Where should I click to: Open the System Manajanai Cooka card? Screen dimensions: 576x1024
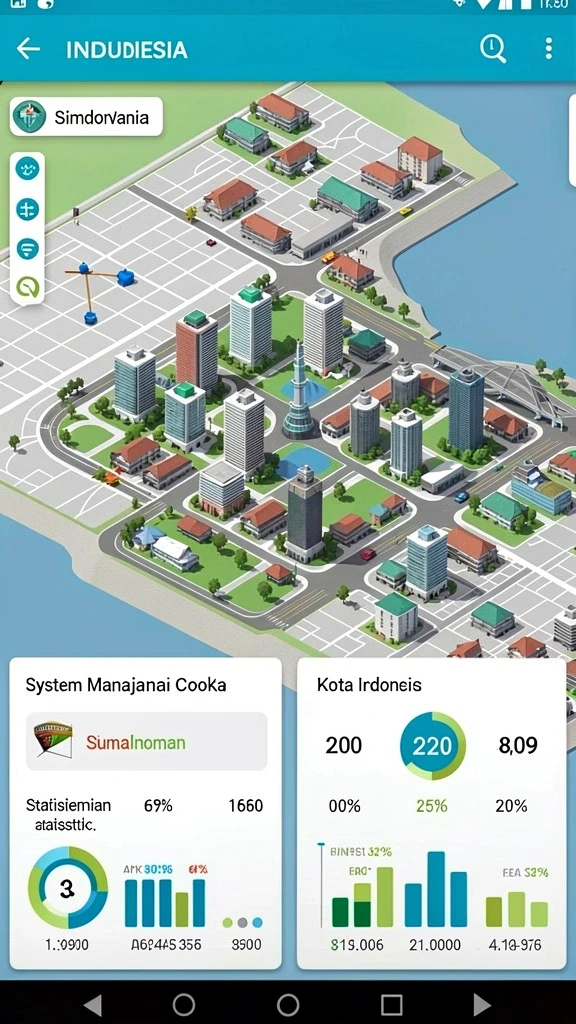(146, 814)
